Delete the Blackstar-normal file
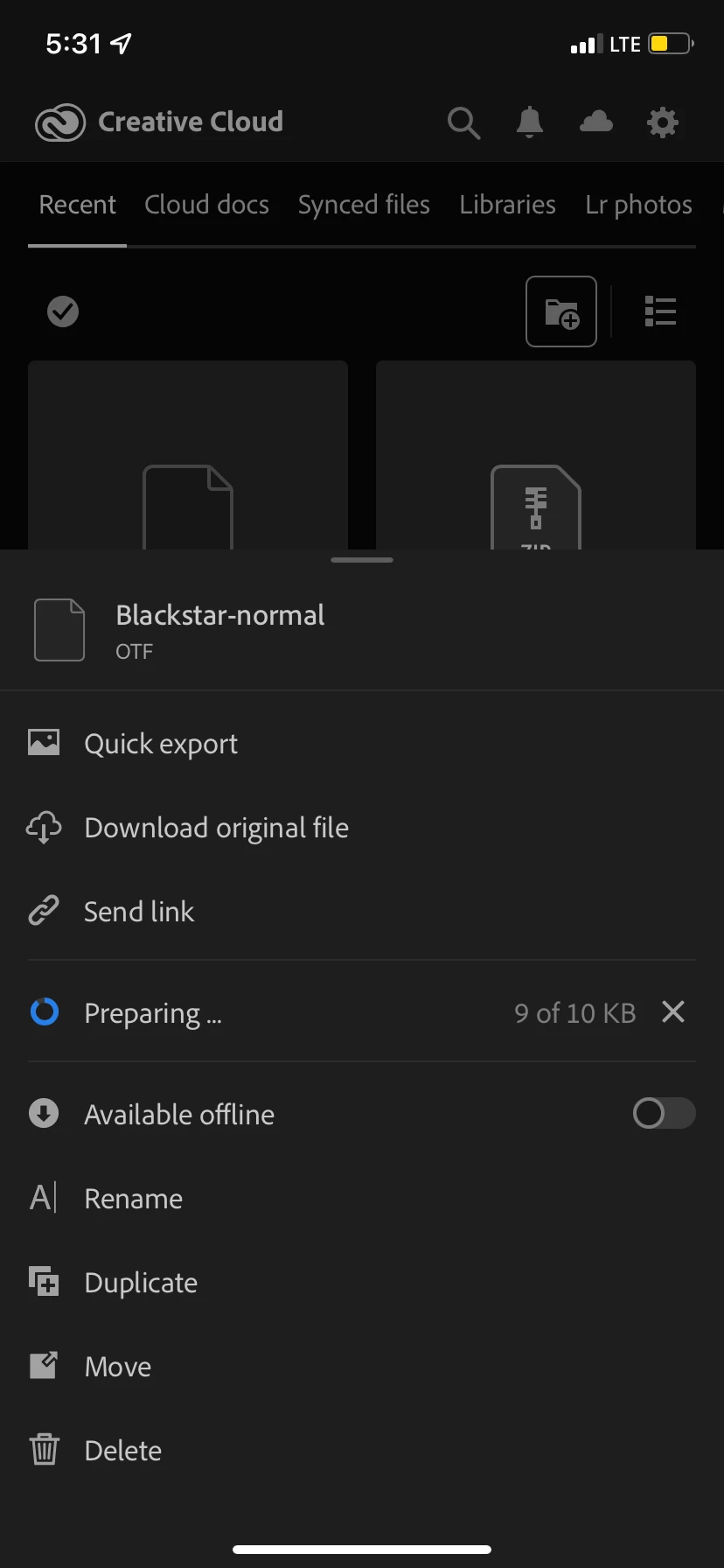The width and height of the screenshot is (724, 1568). tap(122, 1451)
